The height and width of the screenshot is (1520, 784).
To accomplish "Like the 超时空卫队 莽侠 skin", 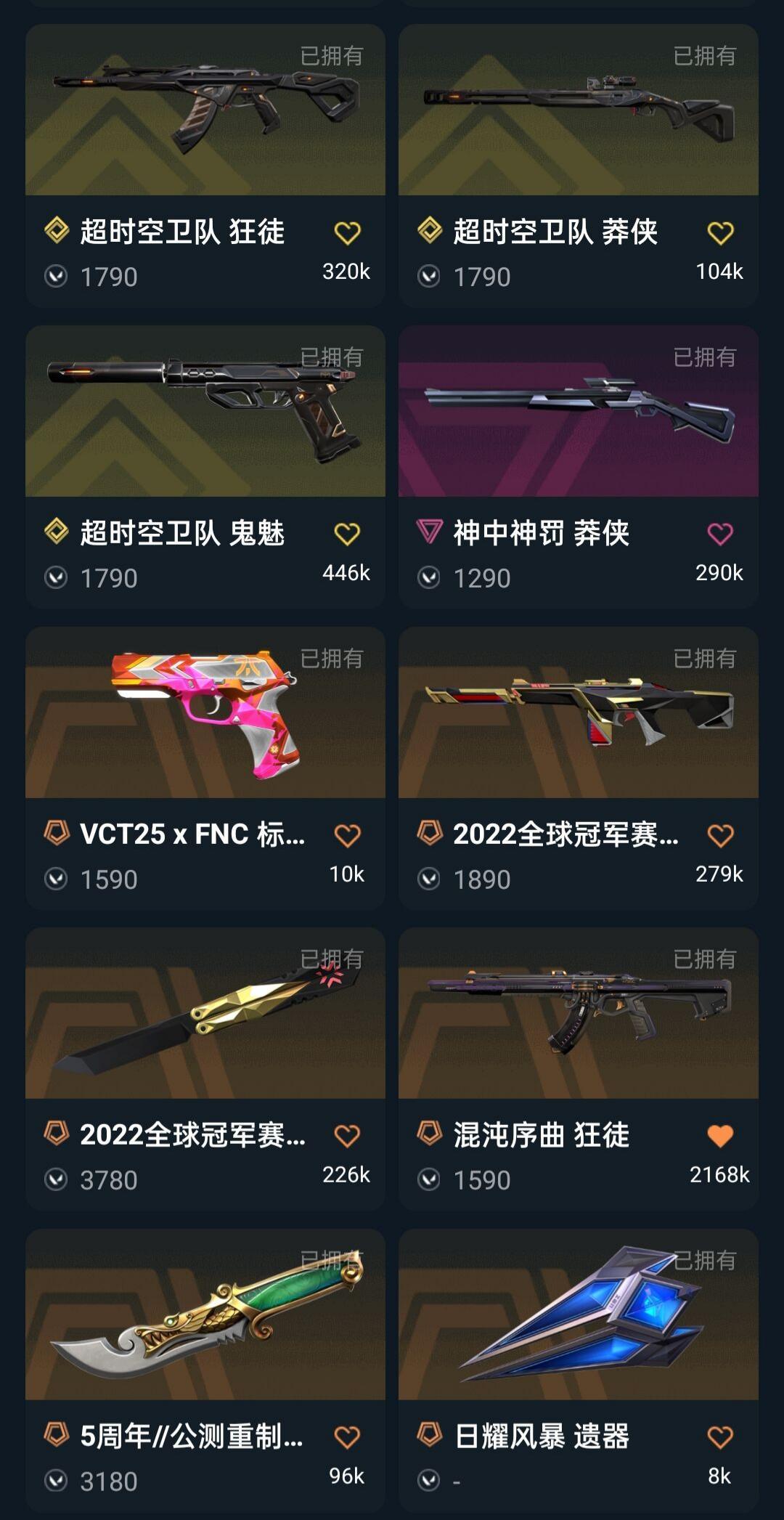I will pos(720,233).
